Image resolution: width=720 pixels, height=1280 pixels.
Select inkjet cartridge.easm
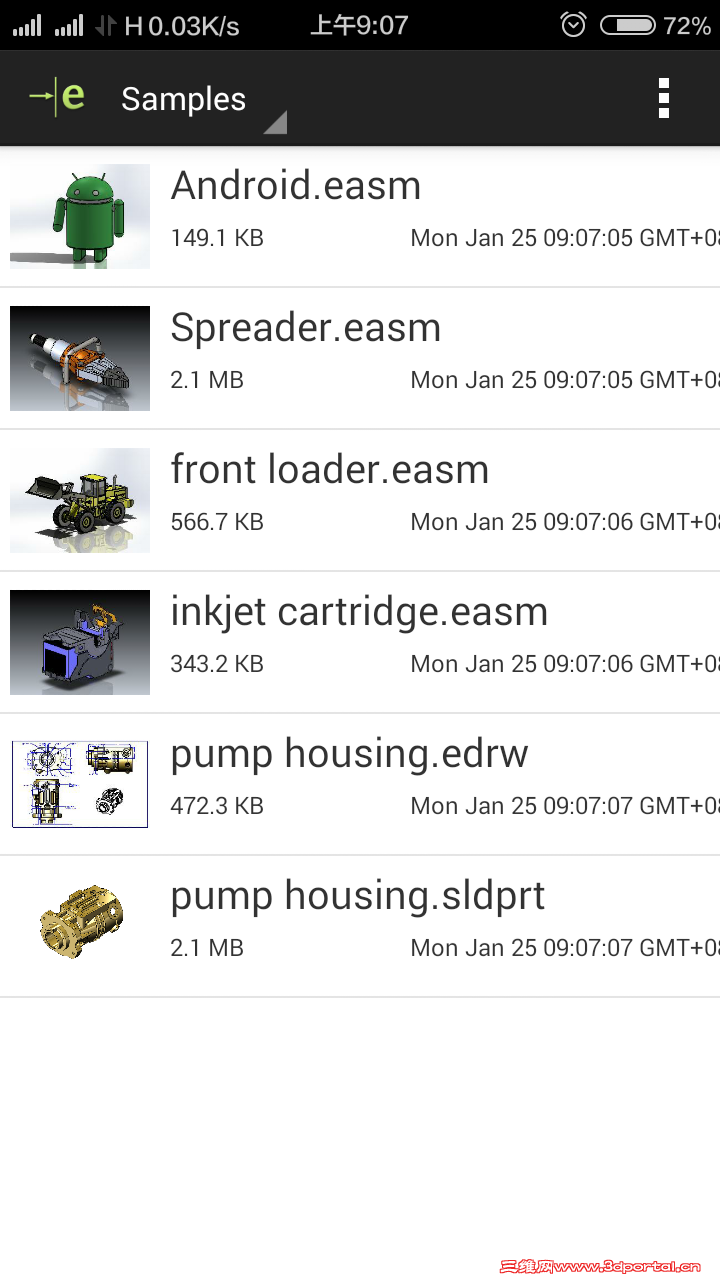point(360,642)
